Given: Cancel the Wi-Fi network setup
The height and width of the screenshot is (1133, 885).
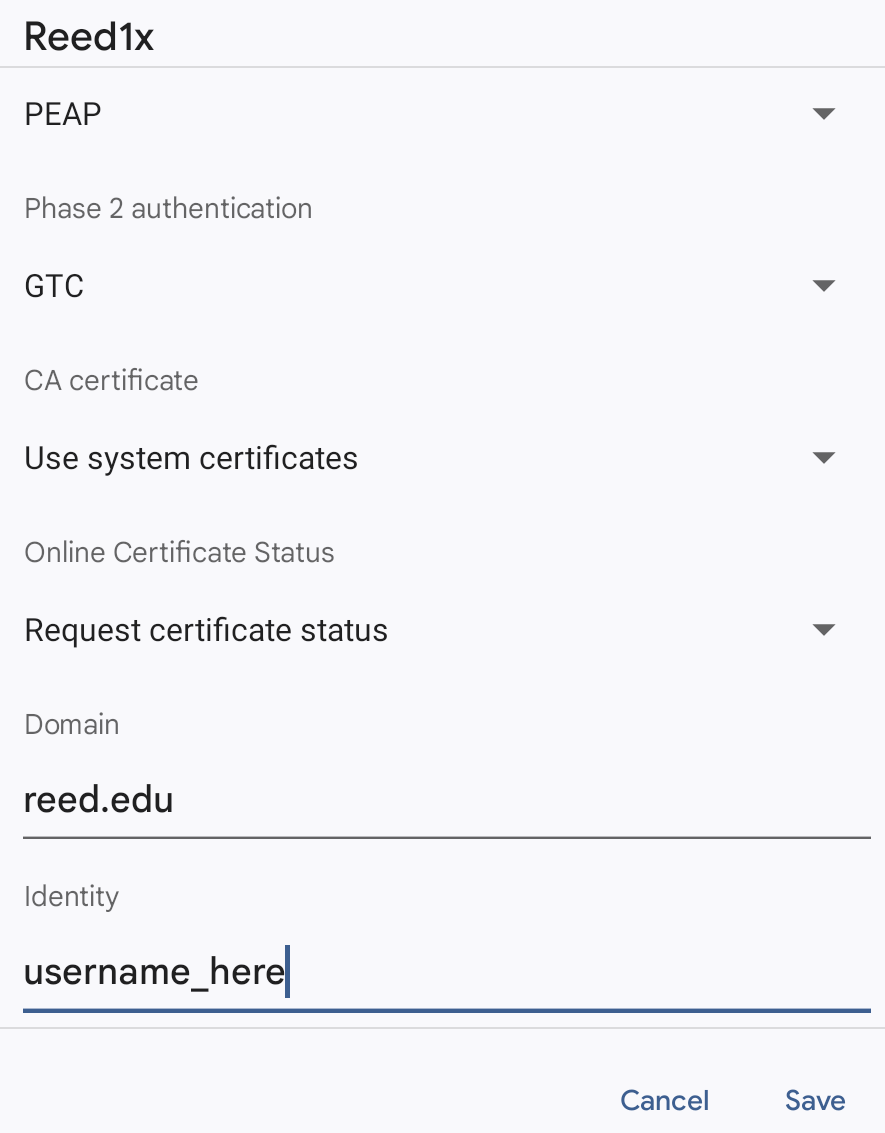Looking at the screenshot, I should click(664, 1100).
